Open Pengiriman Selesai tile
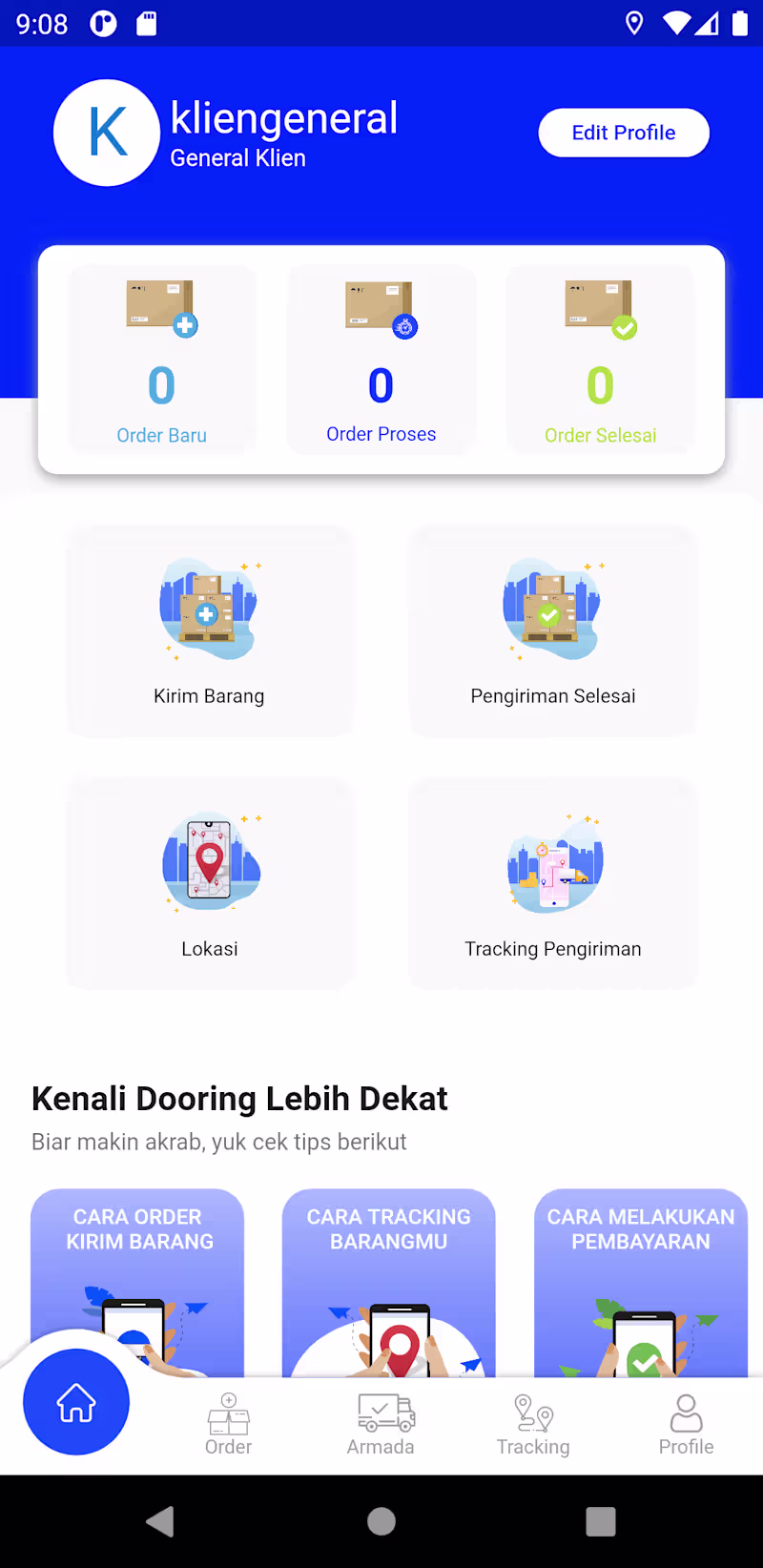 [x=552, y=631]
